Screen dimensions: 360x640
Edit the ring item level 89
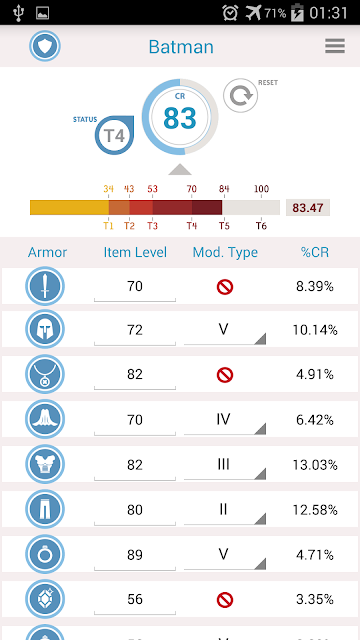coord(135,556)
